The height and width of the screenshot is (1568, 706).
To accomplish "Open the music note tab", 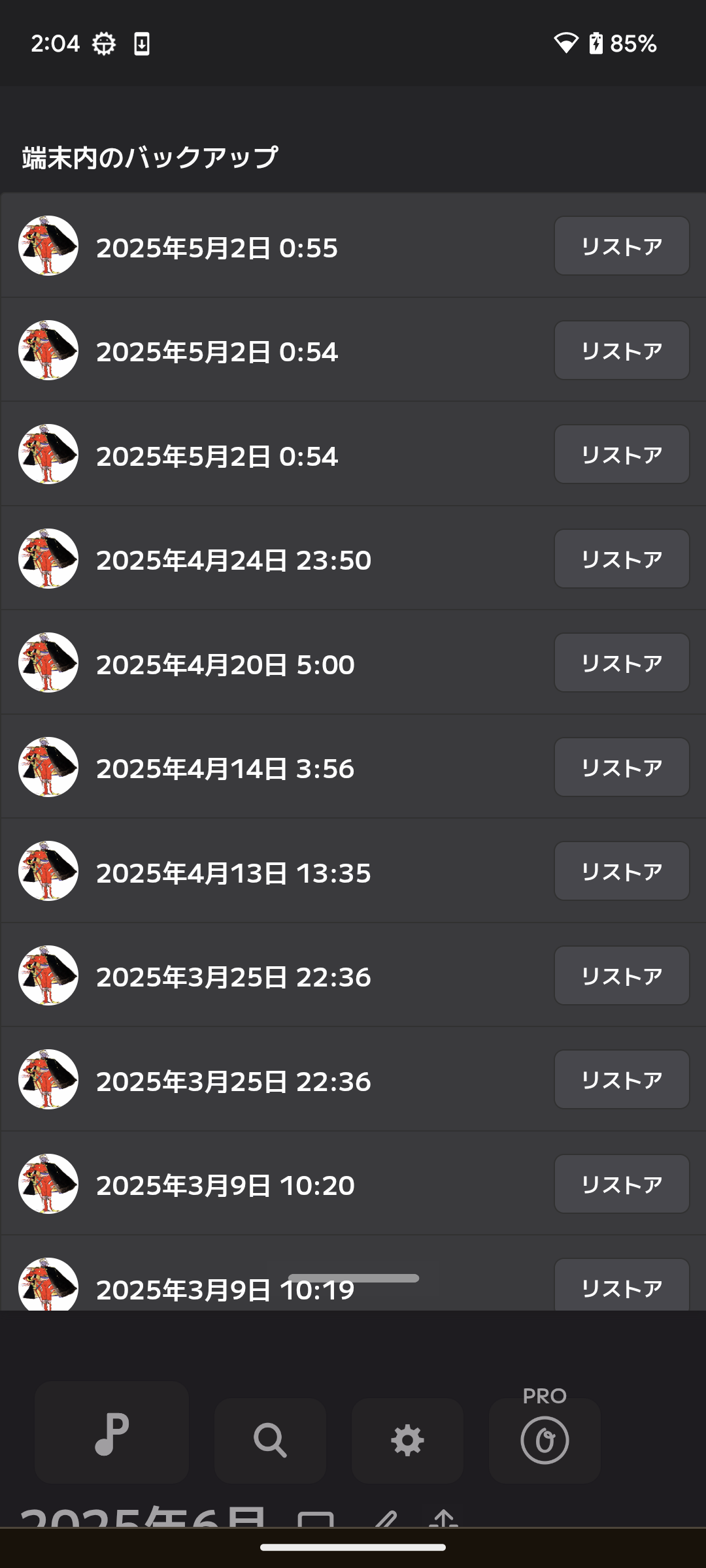I will (112, 1432).
